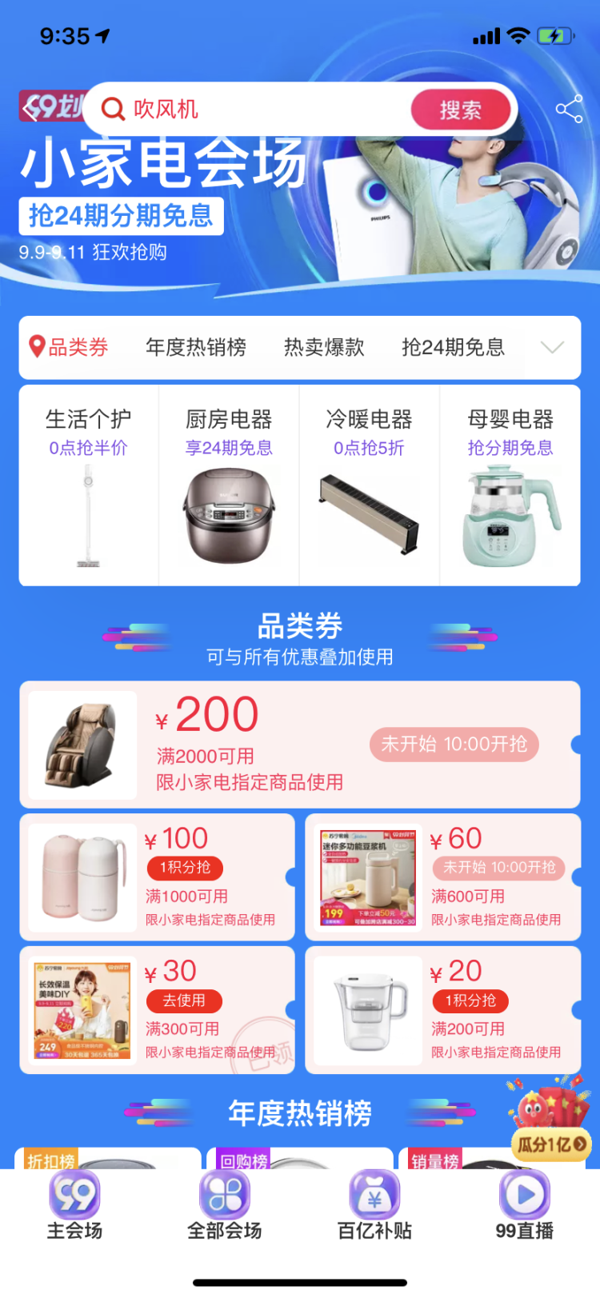Switch to the 热卖爆款 tab
The image size is (600, 1298).
tap(324, 348)
